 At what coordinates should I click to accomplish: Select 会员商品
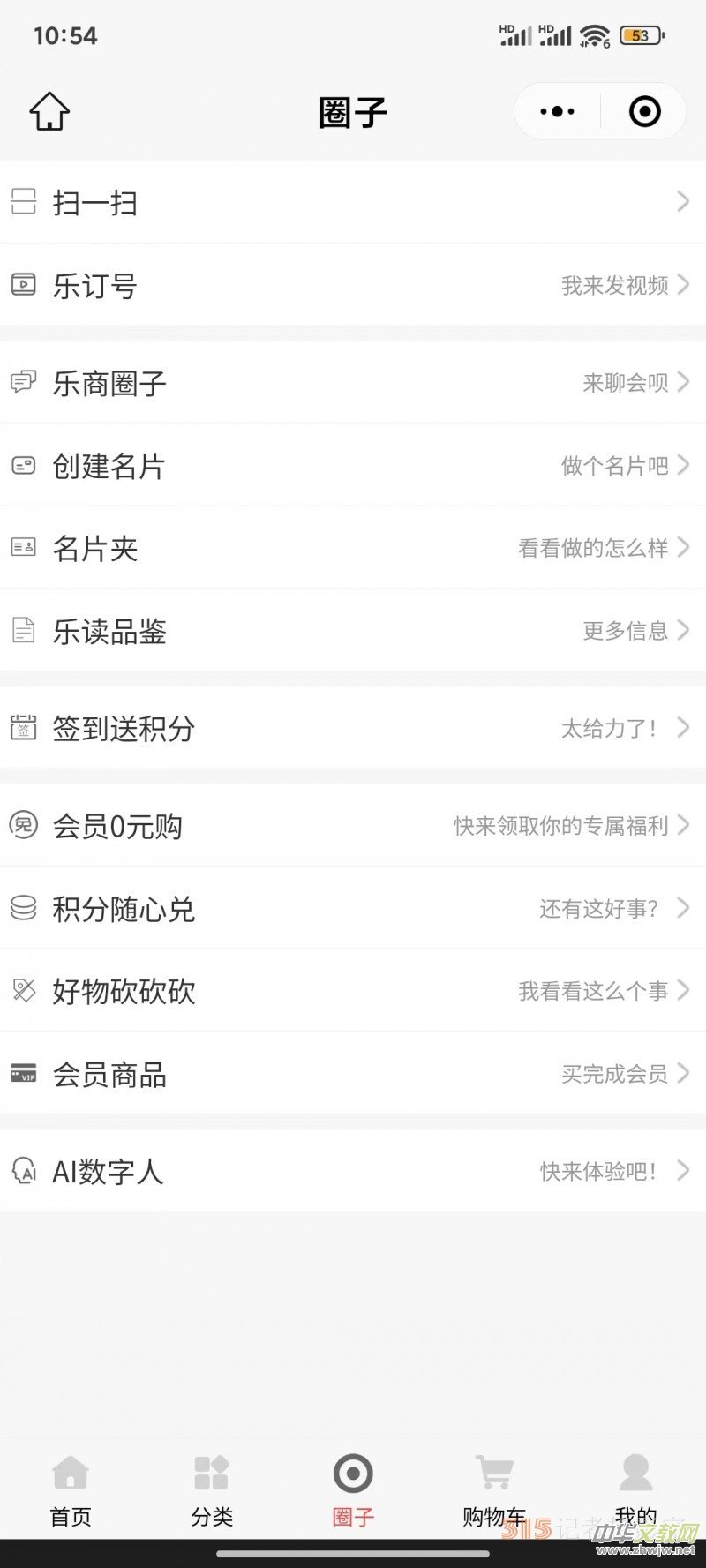[x=353, y=1074]
